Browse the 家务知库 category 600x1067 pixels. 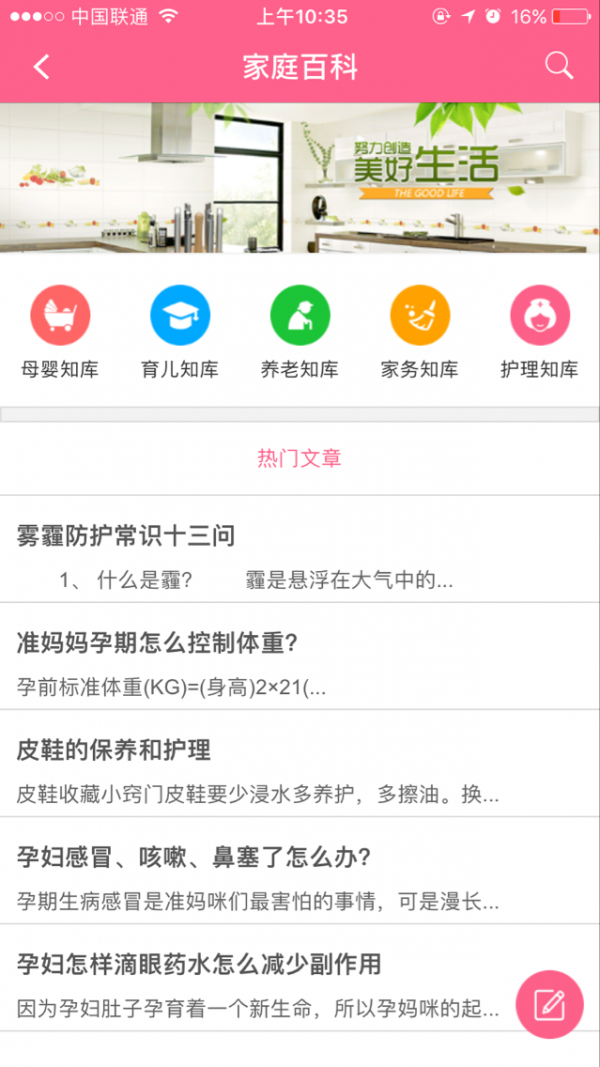click(x=420, y=332)
